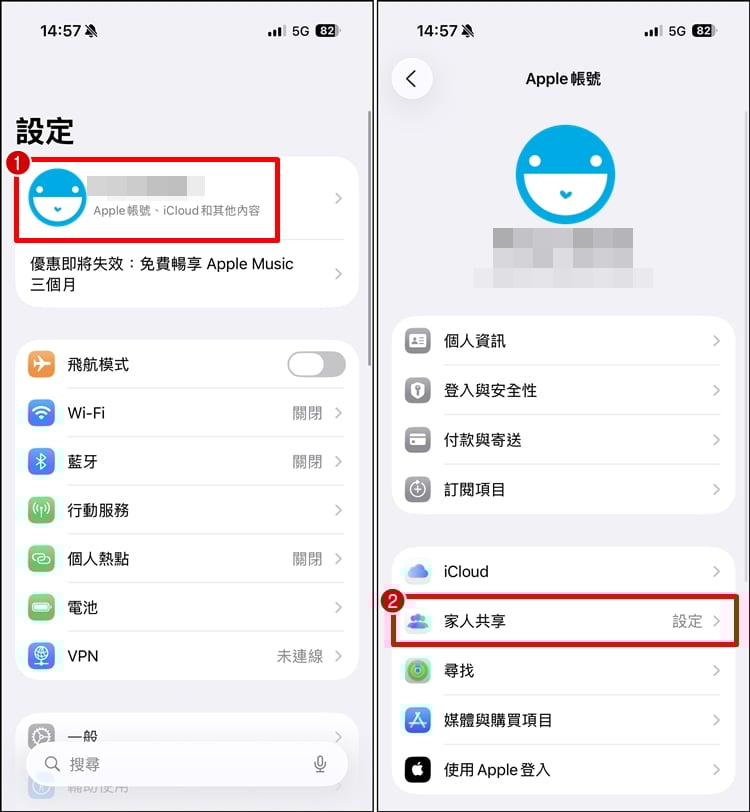Viewport: 750px width, 812px height.
Task: Open the Apple account profile row
Action: tap(185, 198)
